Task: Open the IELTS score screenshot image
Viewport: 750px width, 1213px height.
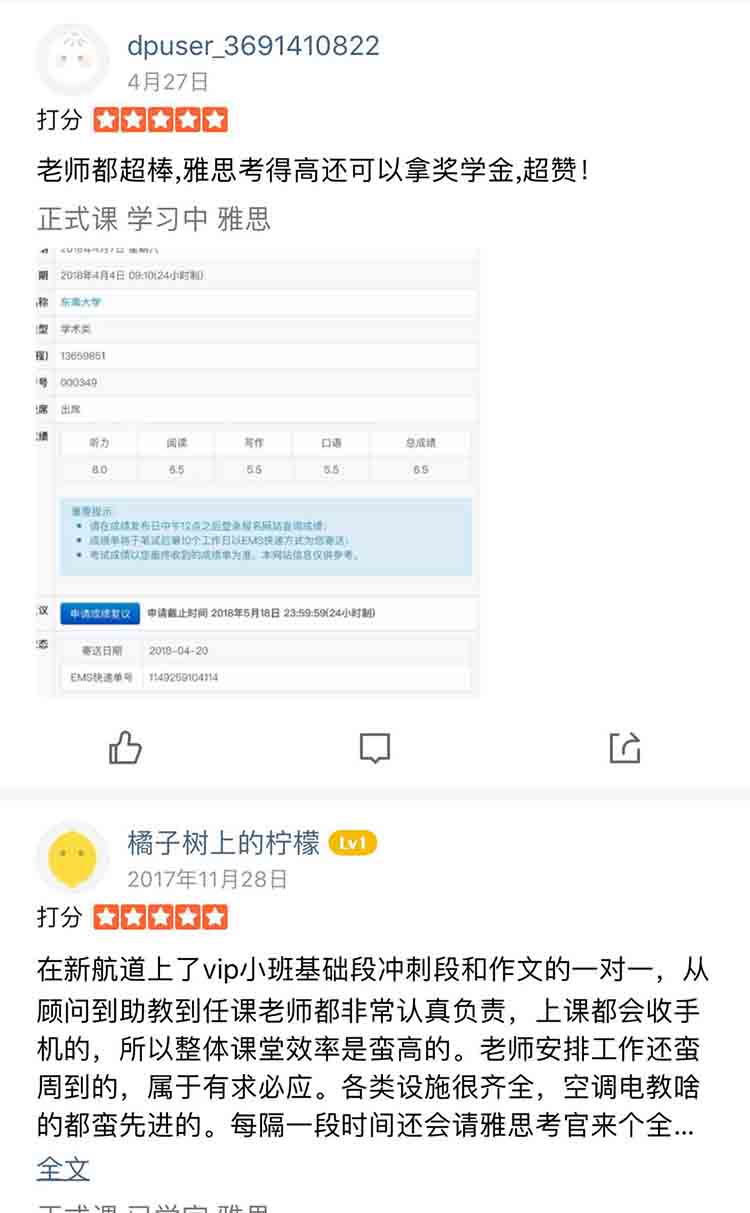Action: pos(257,470)
